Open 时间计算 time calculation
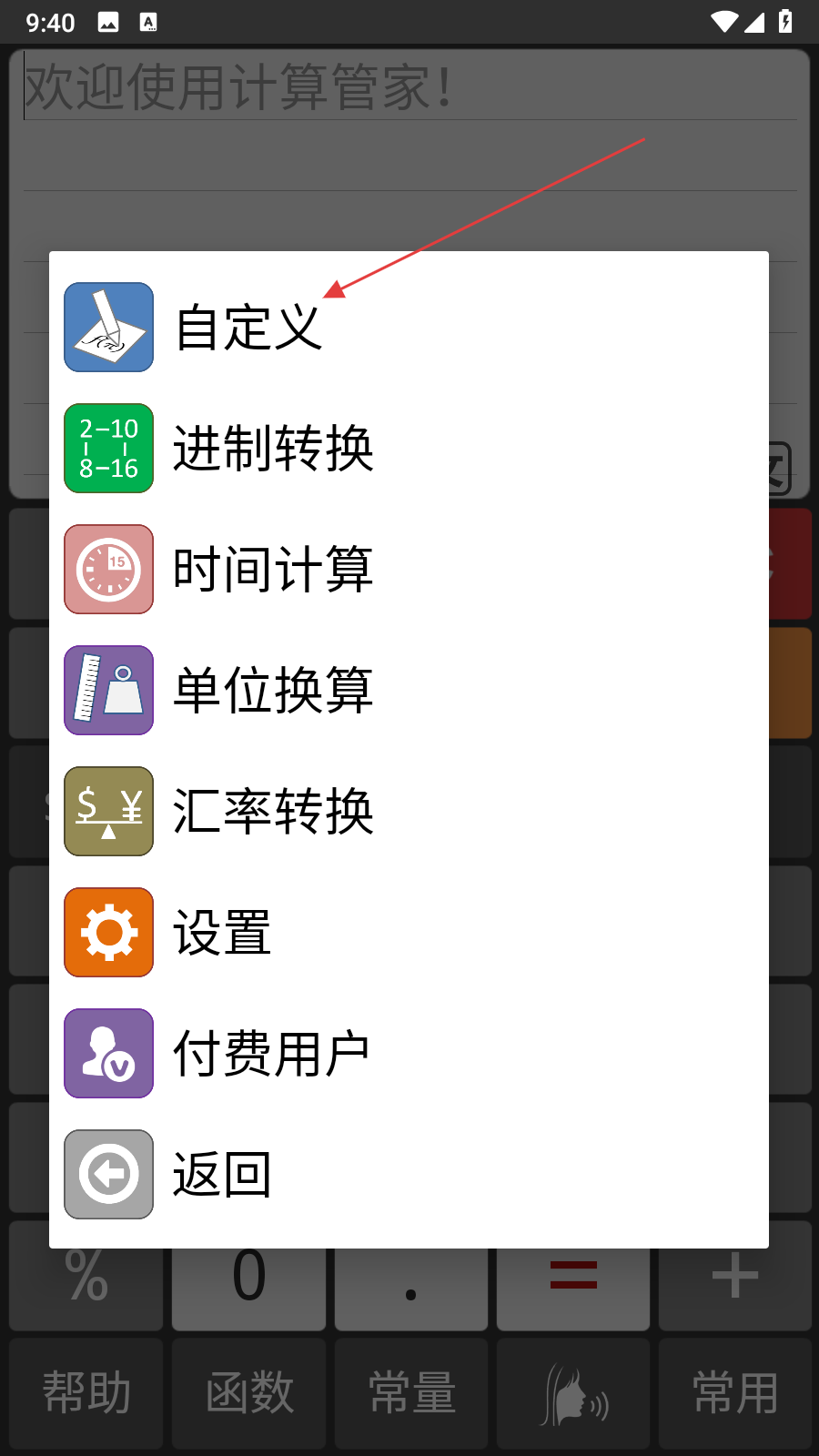The image size is (819, 1456). point(273,570)
